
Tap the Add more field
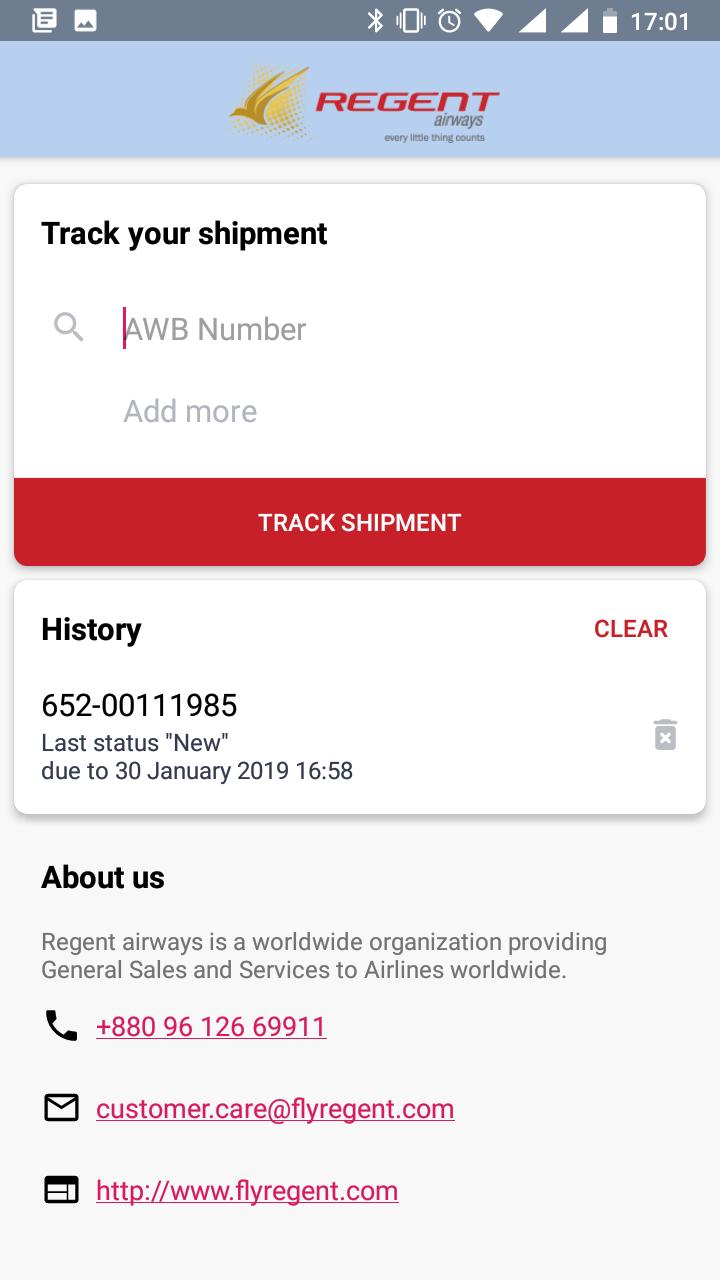[x=190, y=411]
